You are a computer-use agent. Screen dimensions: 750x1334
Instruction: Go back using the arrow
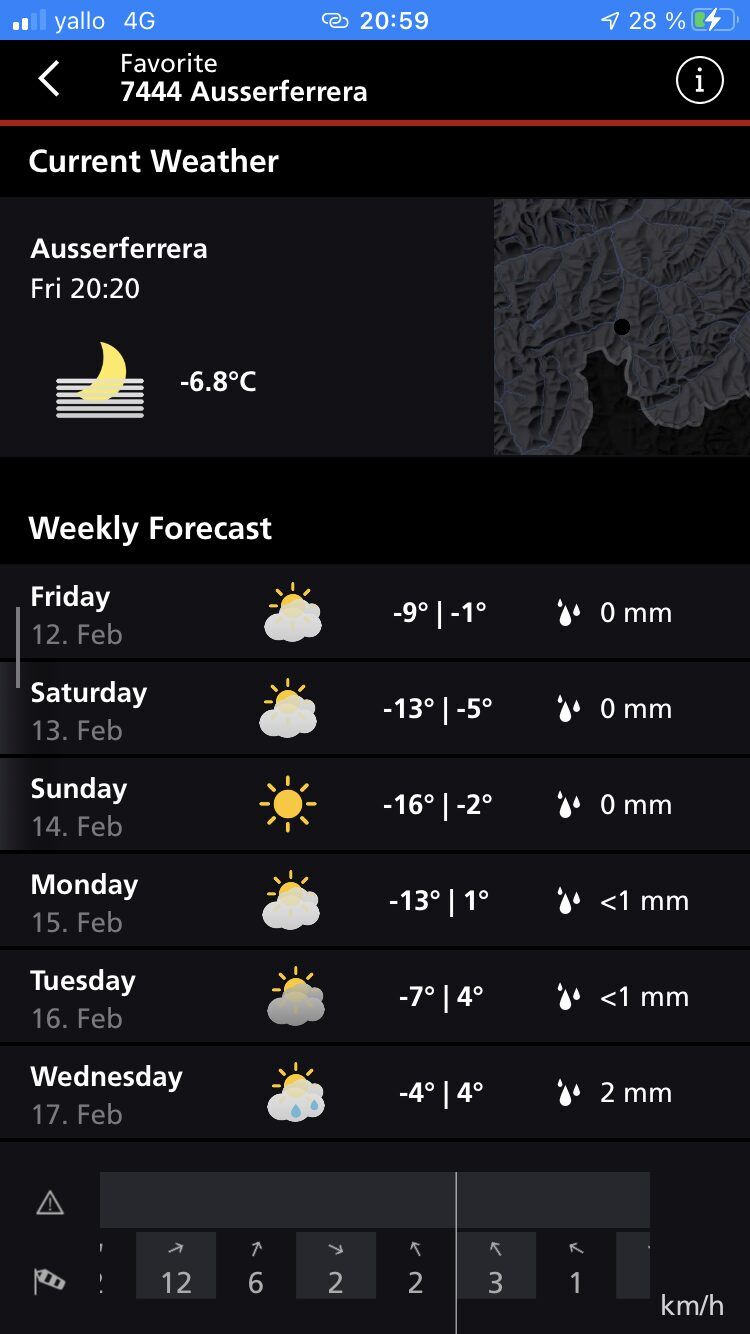tap(49, 79)
